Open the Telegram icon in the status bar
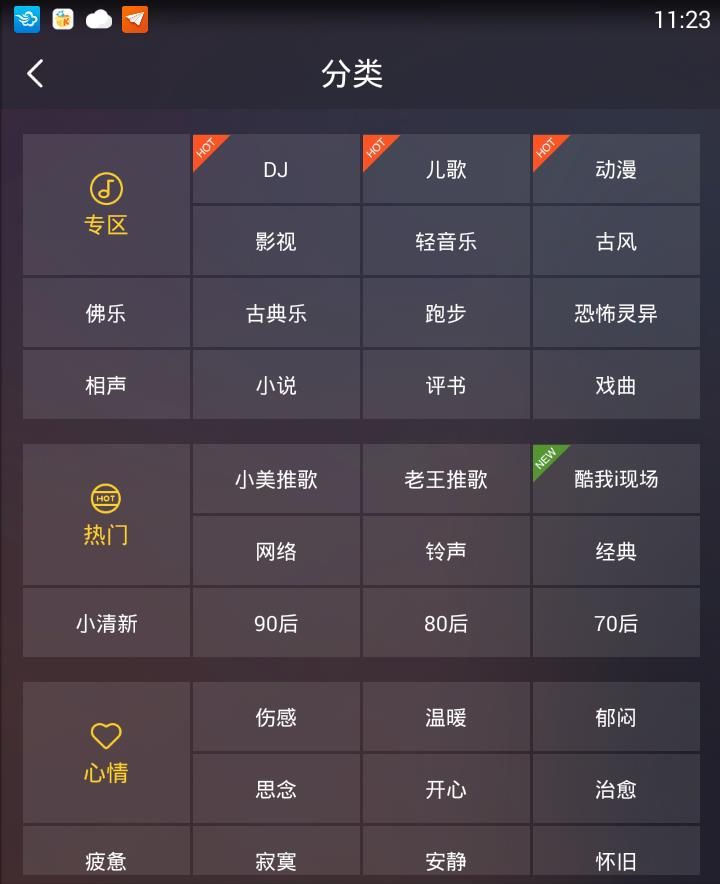Screen dimensions: 720x884 tap(134, 18)
